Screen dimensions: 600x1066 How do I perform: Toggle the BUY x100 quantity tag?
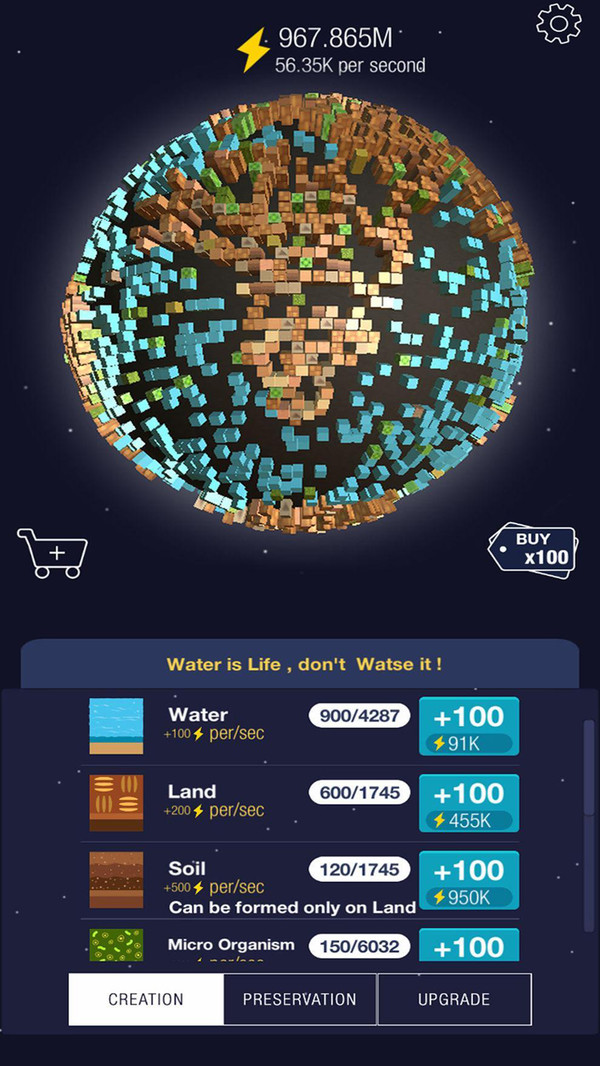pos(533,549)
